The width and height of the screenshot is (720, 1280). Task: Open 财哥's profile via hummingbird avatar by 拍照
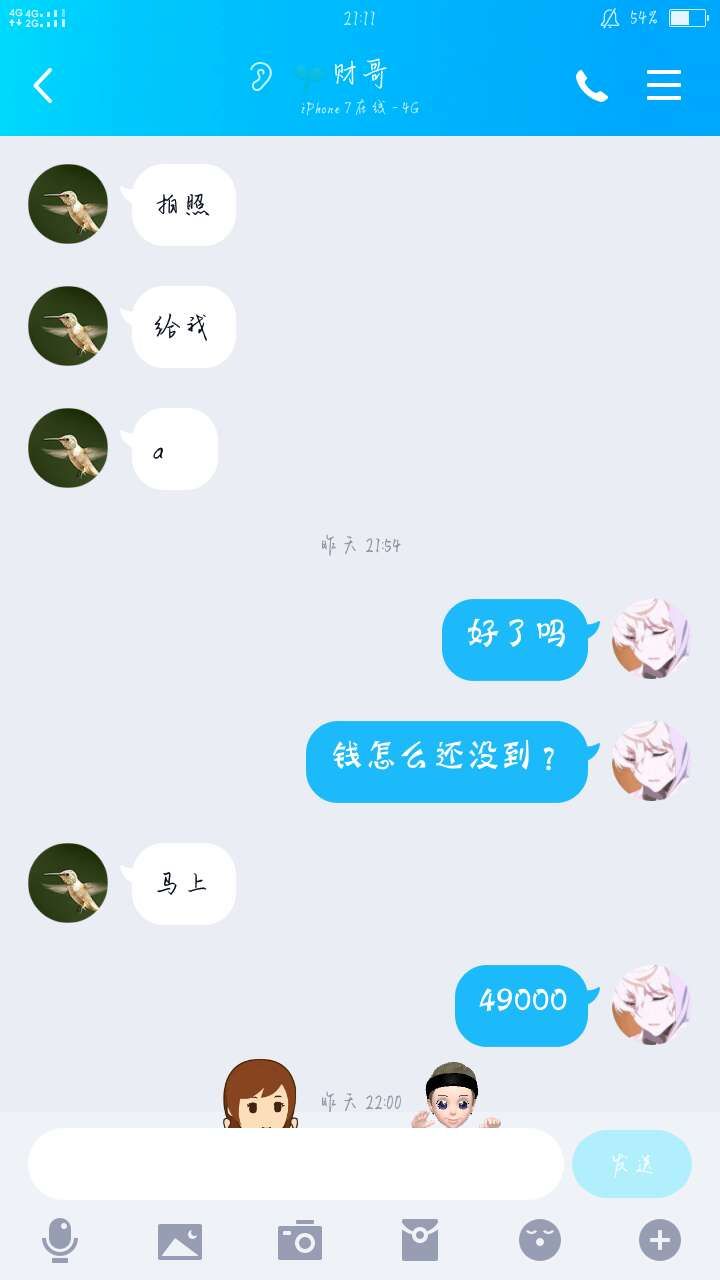pos(68,204)
